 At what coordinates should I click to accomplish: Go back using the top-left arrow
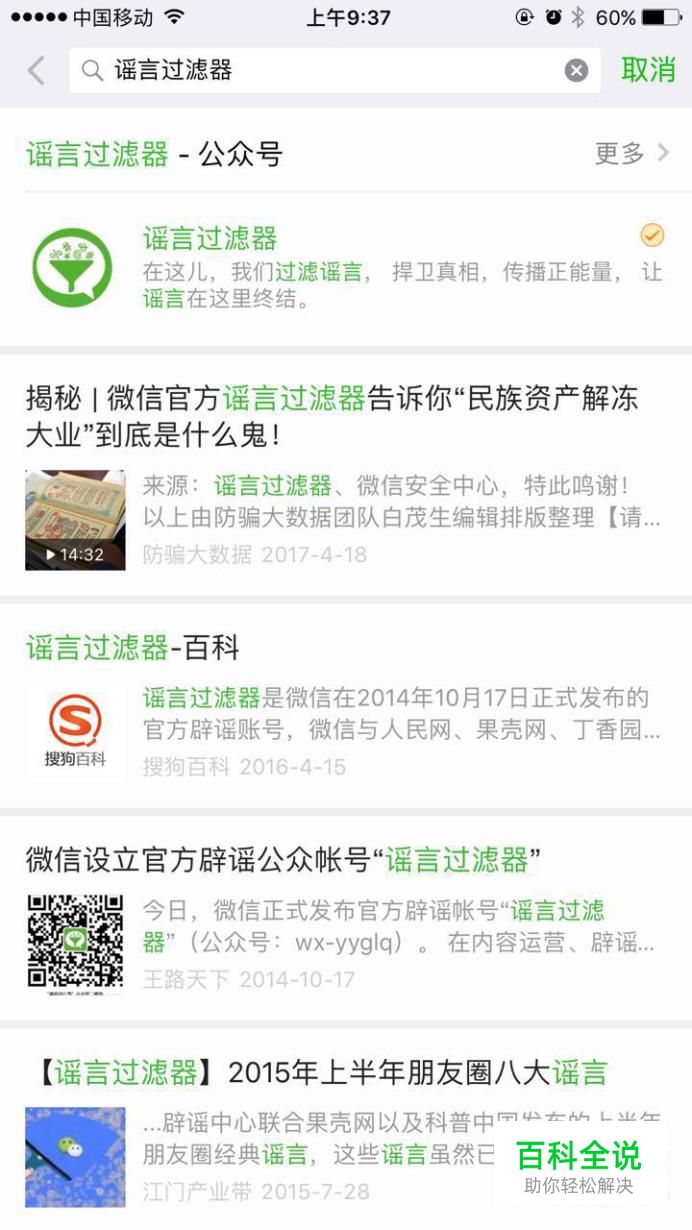36,70
